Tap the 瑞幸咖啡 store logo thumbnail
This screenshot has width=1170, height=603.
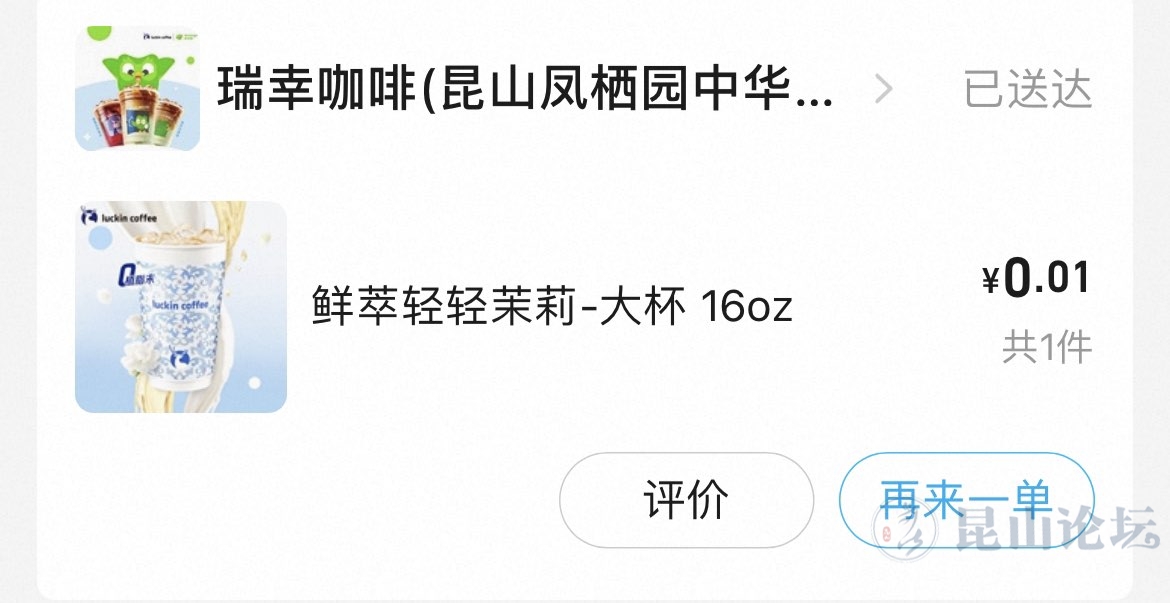coord(137,89)
